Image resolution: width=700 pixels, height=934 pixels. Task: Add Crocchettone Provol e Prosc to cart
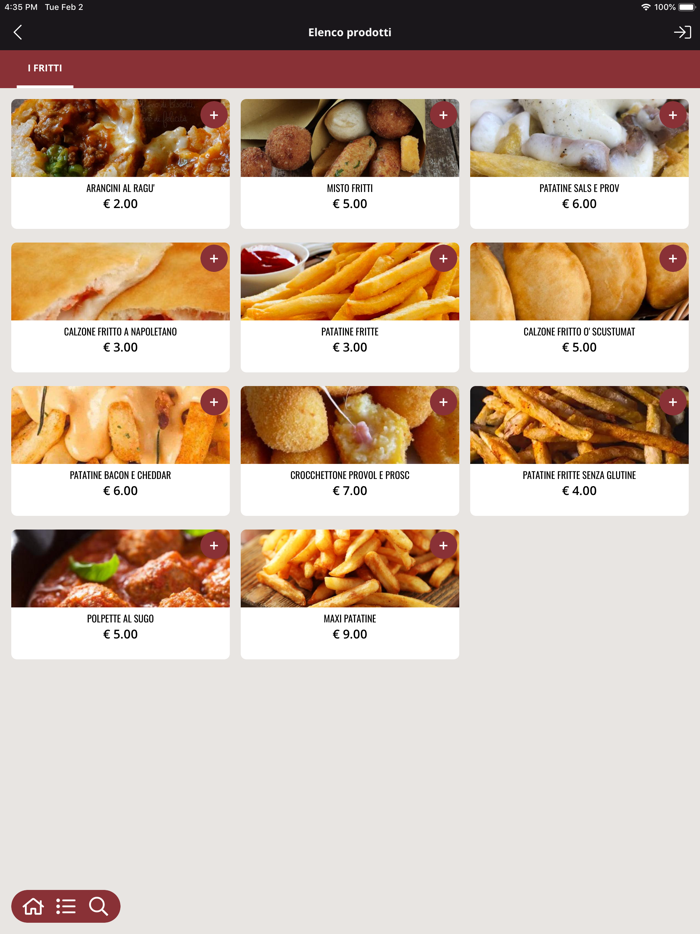click(443, 402)
